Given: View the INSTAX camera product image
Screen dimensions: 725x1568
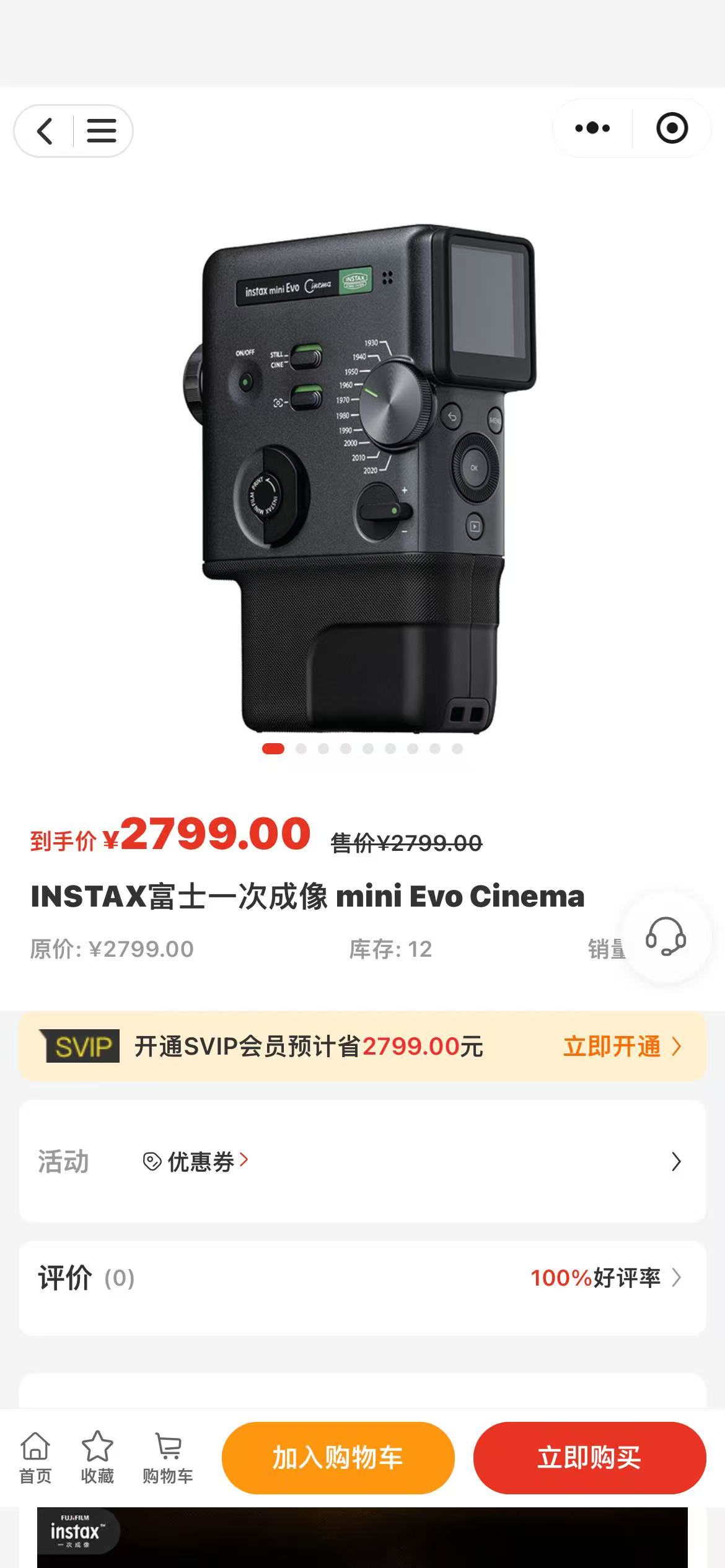Looking at the screenshot, I should click(362, 477).
